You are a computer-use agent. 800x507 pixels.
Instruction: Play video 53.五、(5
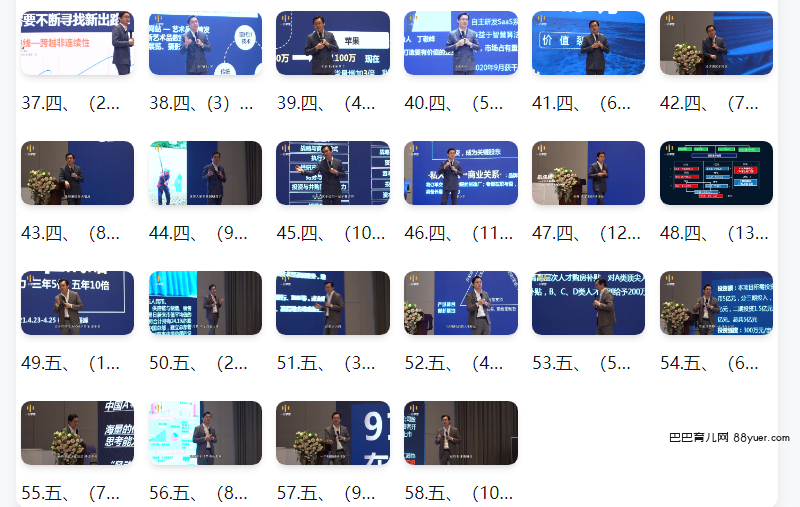coord(588,303)
